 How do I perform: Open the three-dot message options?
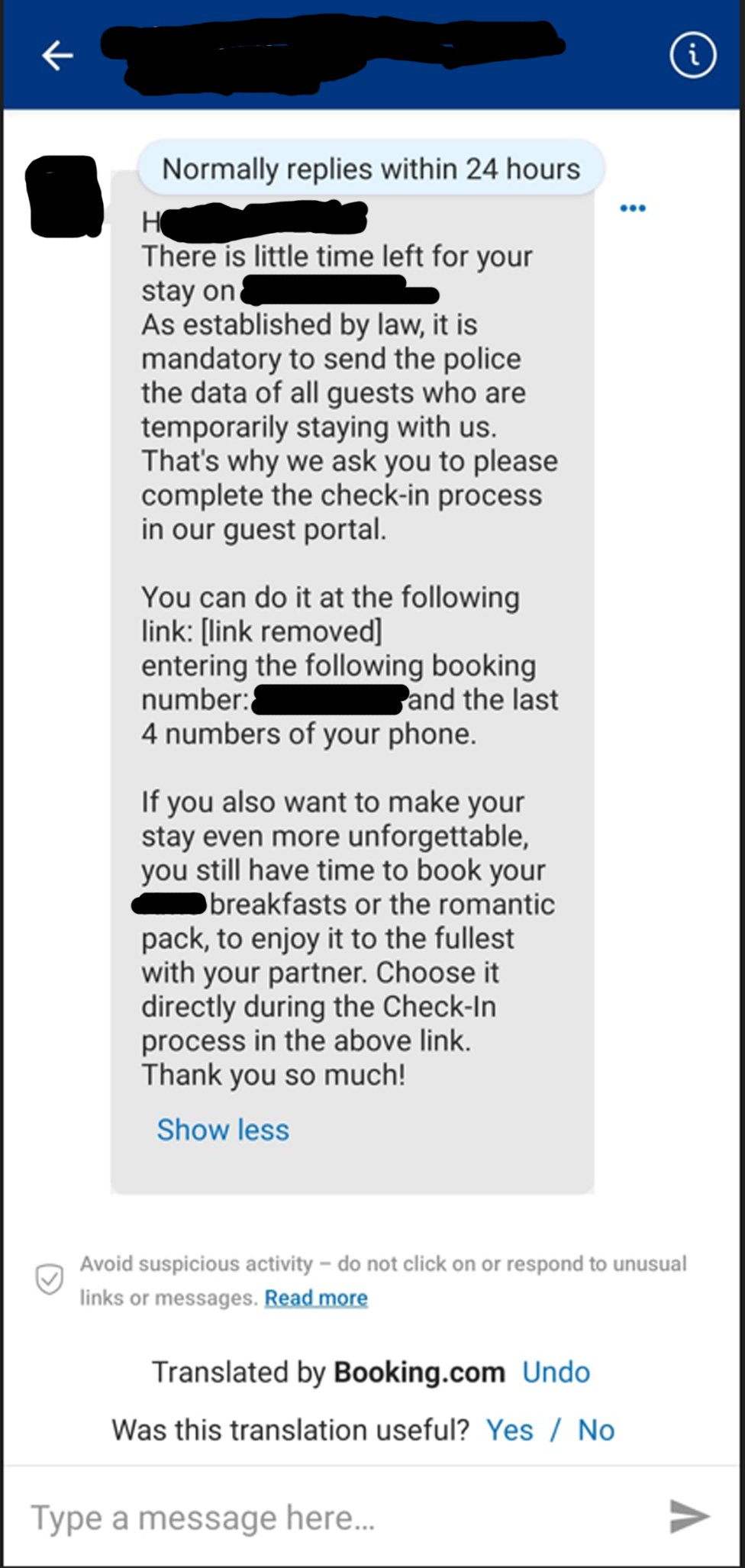[x=633, y=208]
